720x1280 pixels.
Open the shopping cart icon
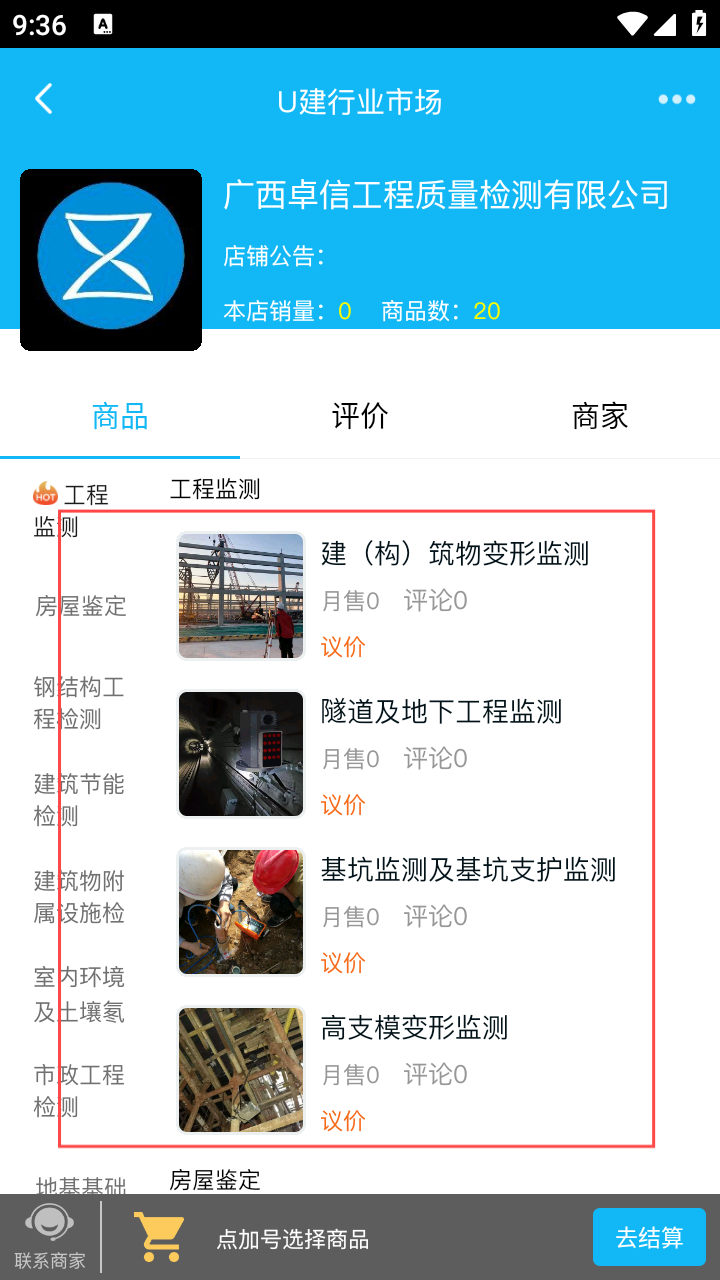(x=159, y=1237)
